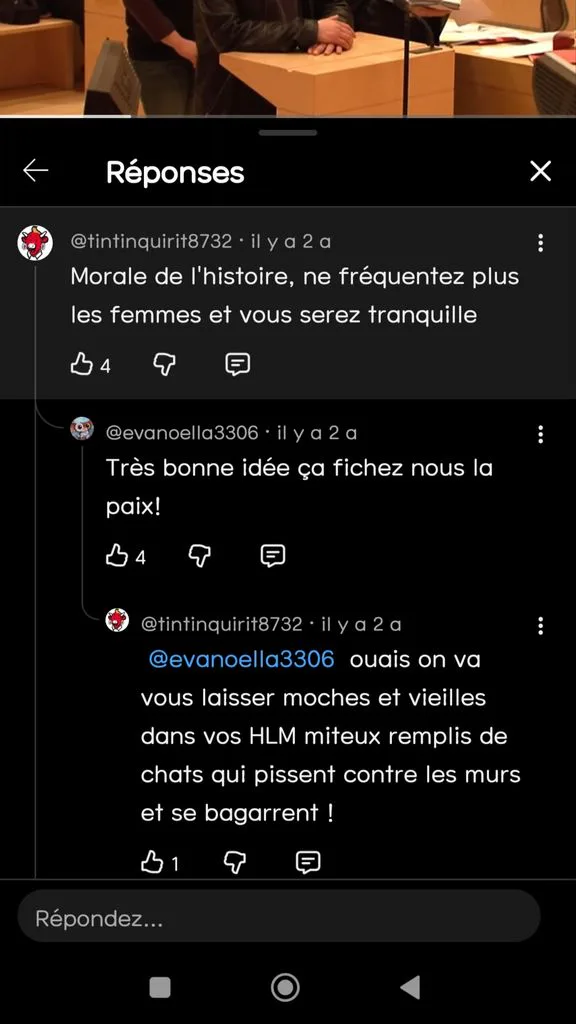Reply to the comment mentioning HLM miteux
Image resolution: width=576 pixels, height=1024 pixels.
(x=308, y=862)
